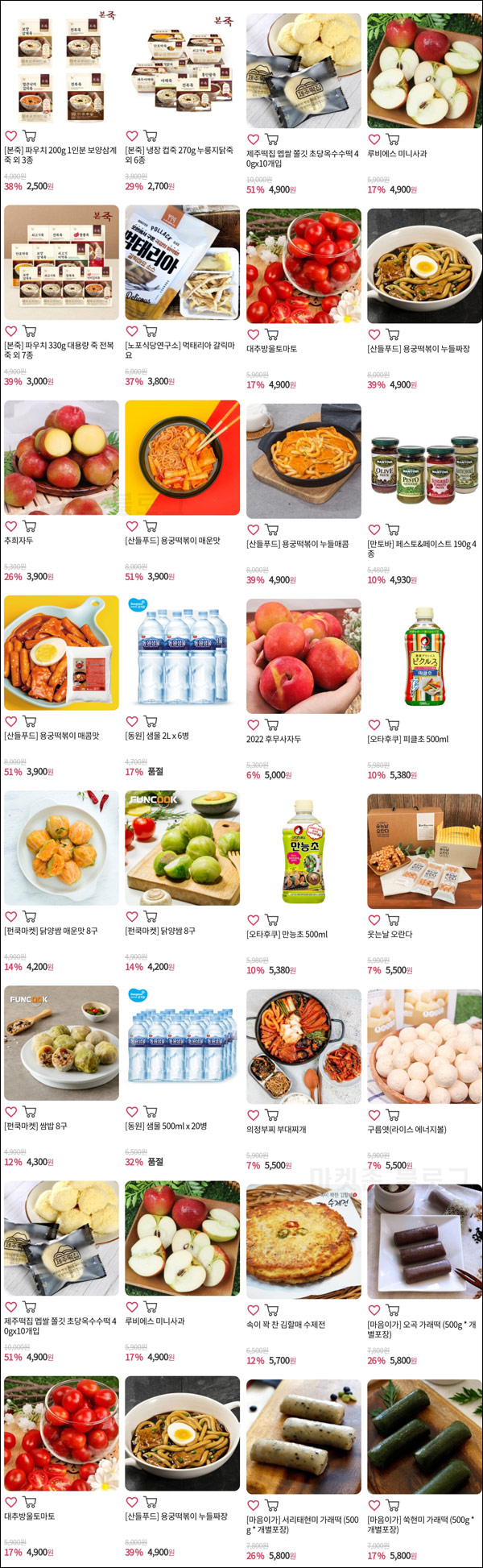This screenshot has height=1568, width=483.
Task: Add 오타후쿠 만능초 500ml to the cart
Action: (272, 920)
